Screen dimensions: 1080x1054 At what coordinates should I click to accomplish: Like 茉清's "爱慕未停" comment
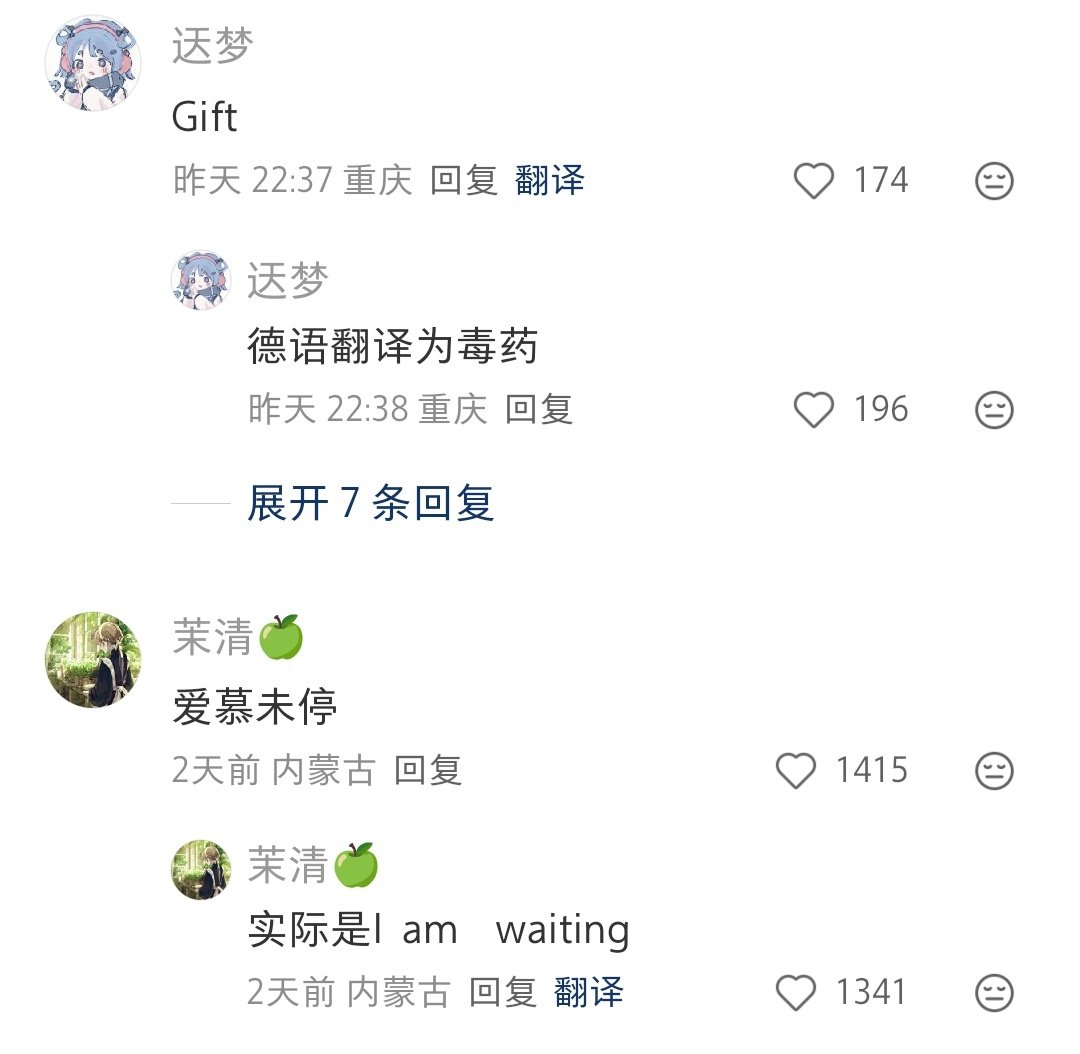click(797, 771)
